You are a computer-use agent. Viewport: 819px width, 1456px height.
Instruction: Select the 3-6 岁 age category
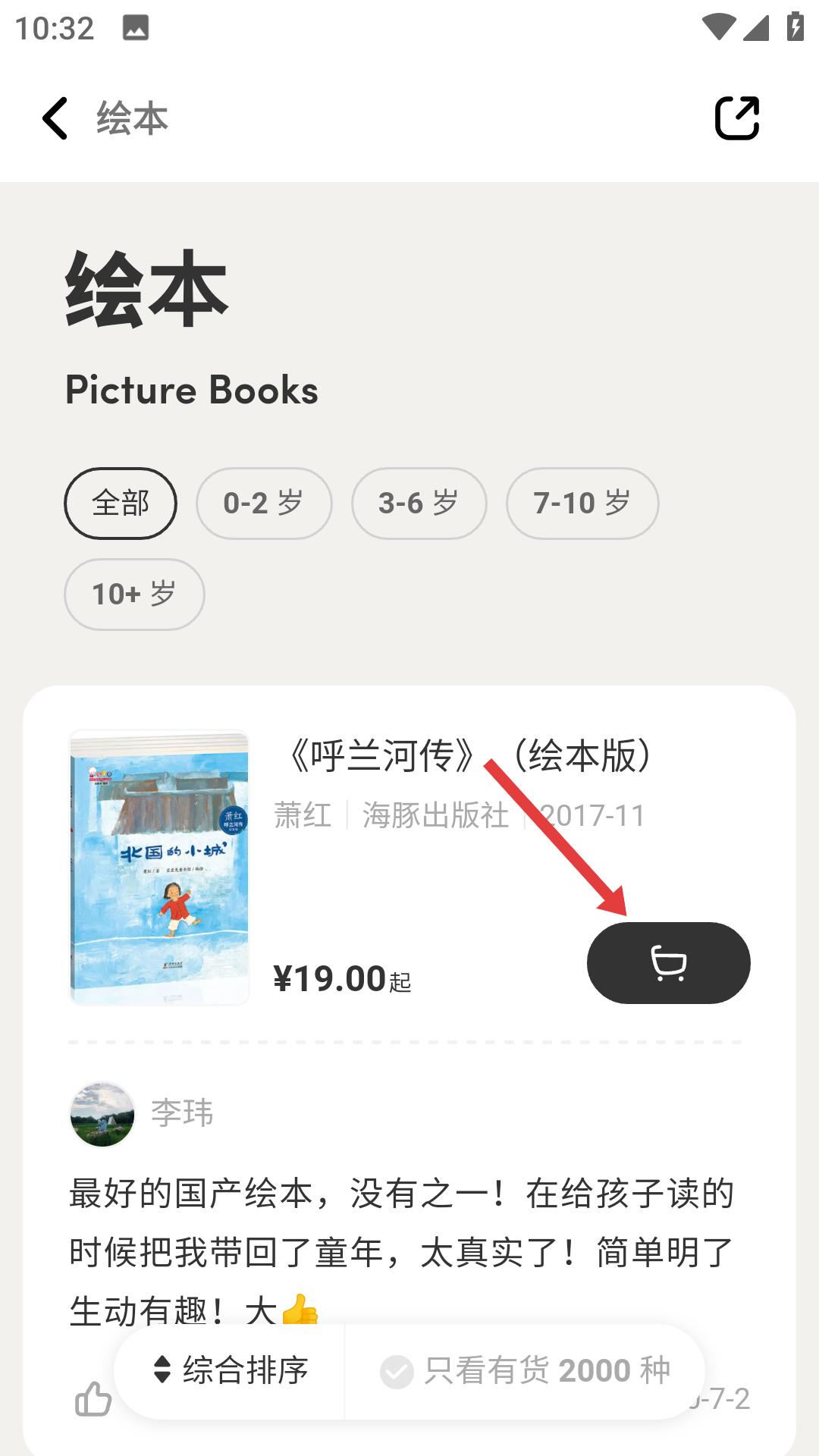click(419, 503)
